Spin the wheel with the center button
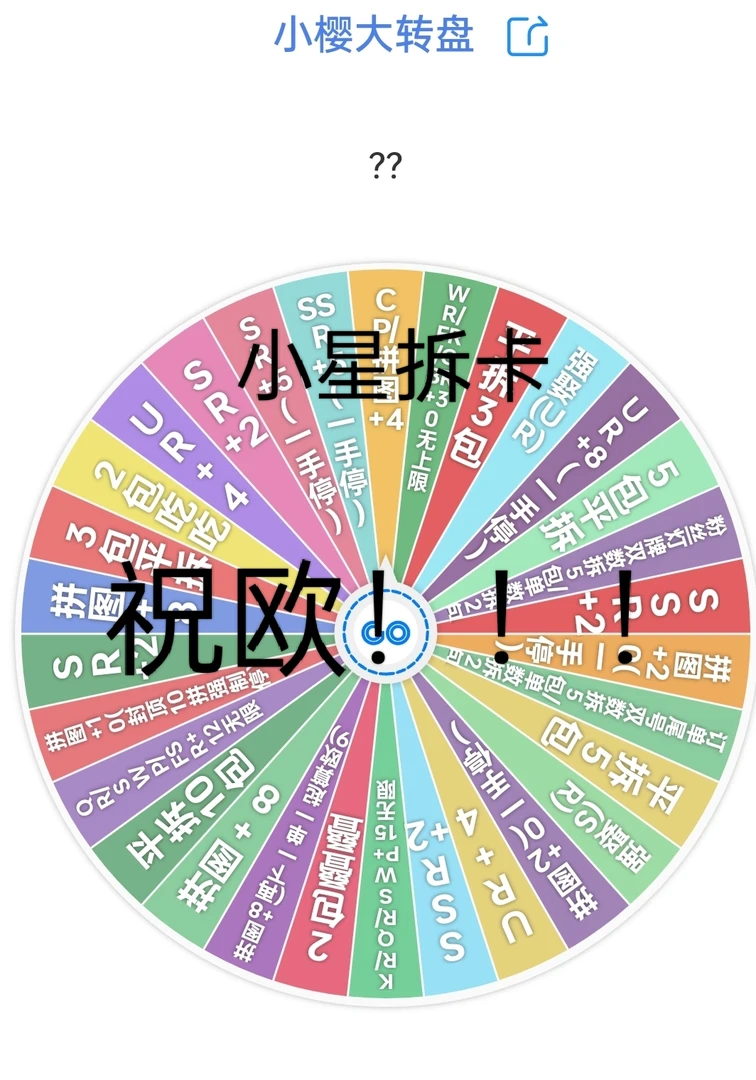The image size is (756, 1080). pyautogui.click(x=385, y=631)
